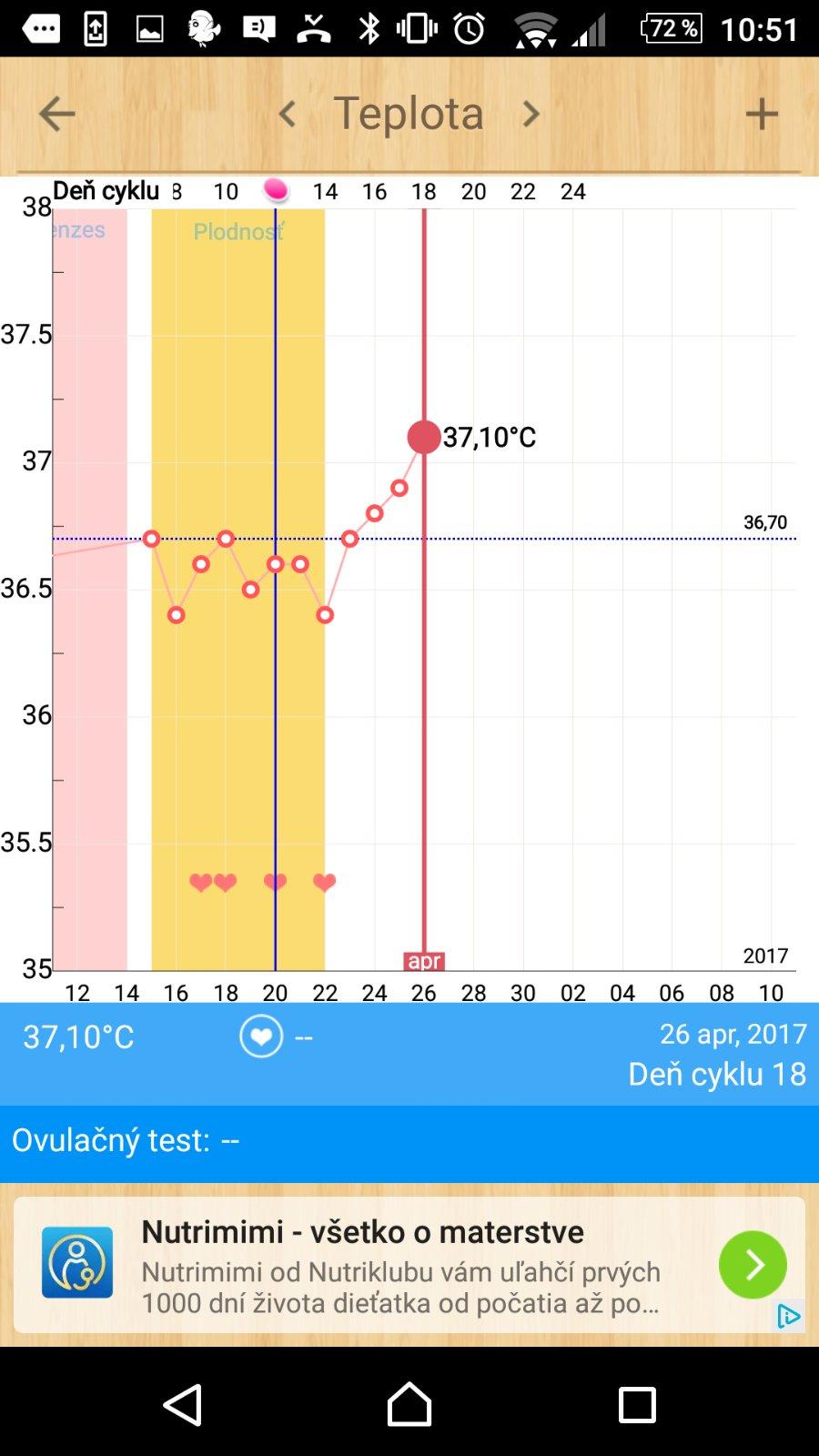Add a new temperature entry

click(762, 115)
